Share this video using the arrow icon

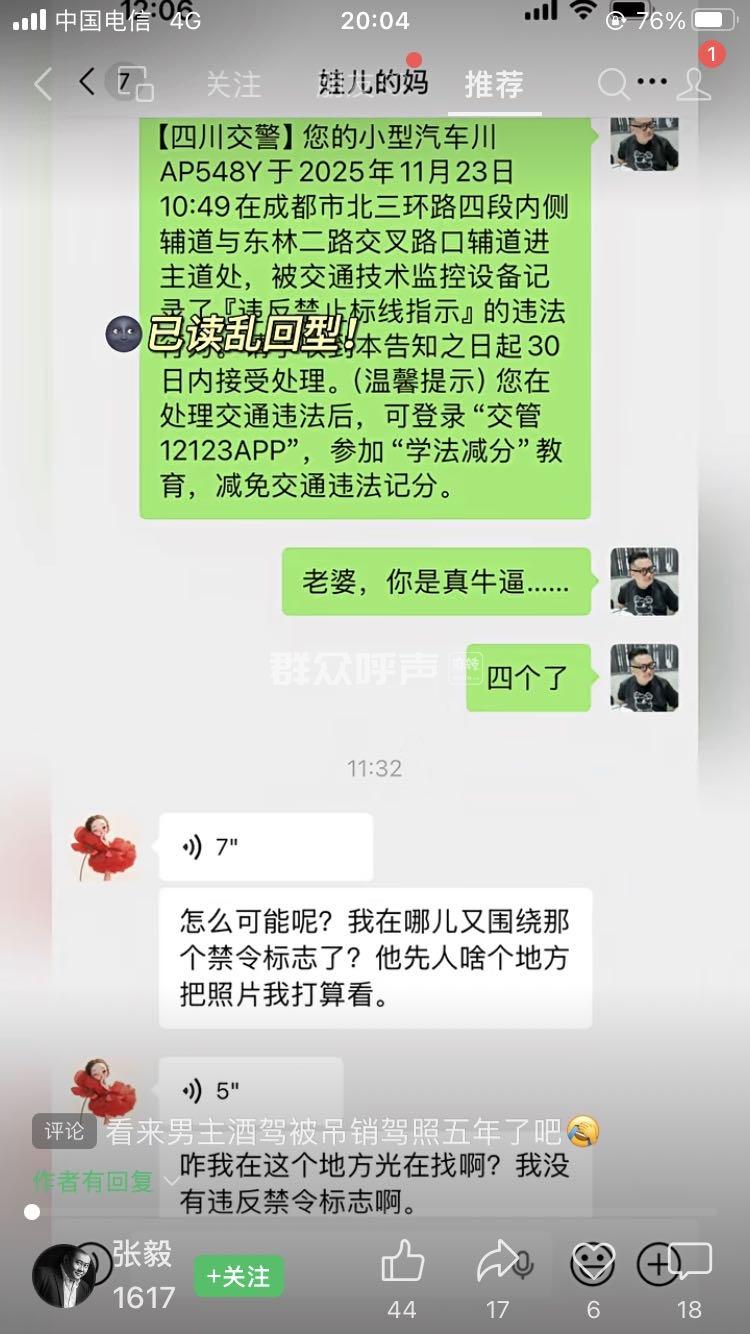497,1263
